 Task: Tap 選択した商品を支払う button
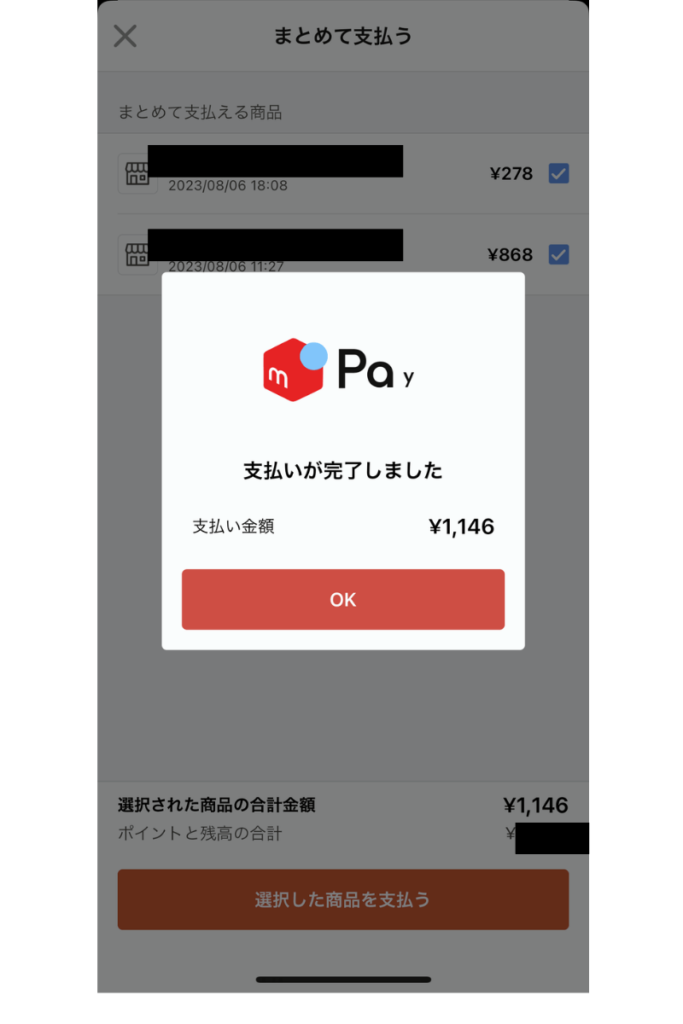pyautogui.click(x=342, y=899)
